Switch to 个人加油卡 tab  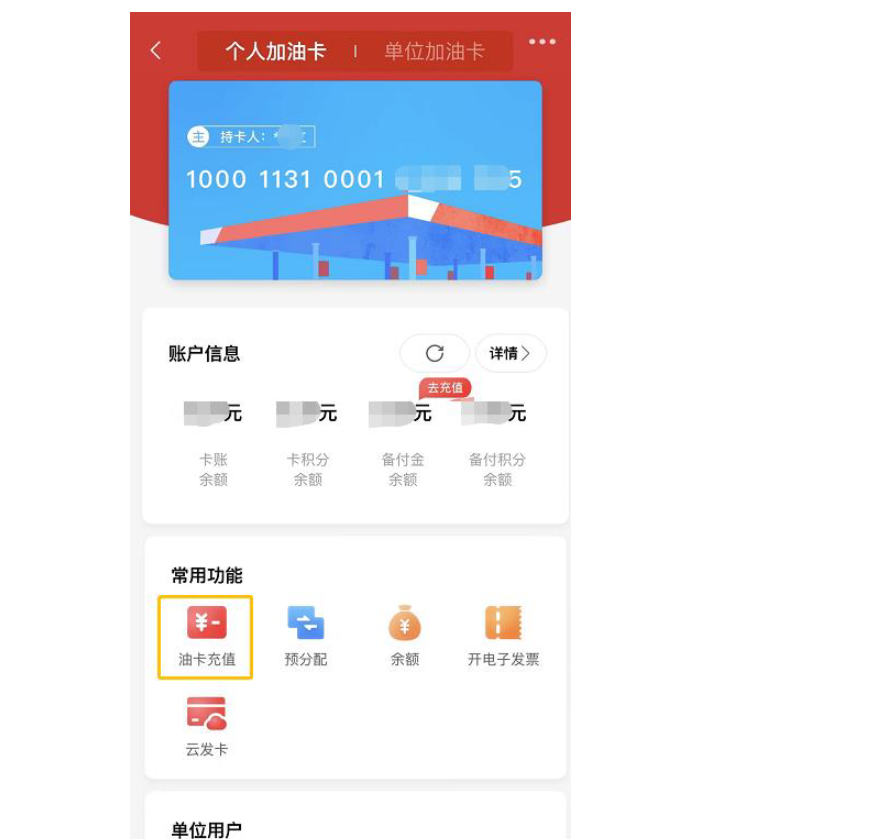click(x=275, y=52)
